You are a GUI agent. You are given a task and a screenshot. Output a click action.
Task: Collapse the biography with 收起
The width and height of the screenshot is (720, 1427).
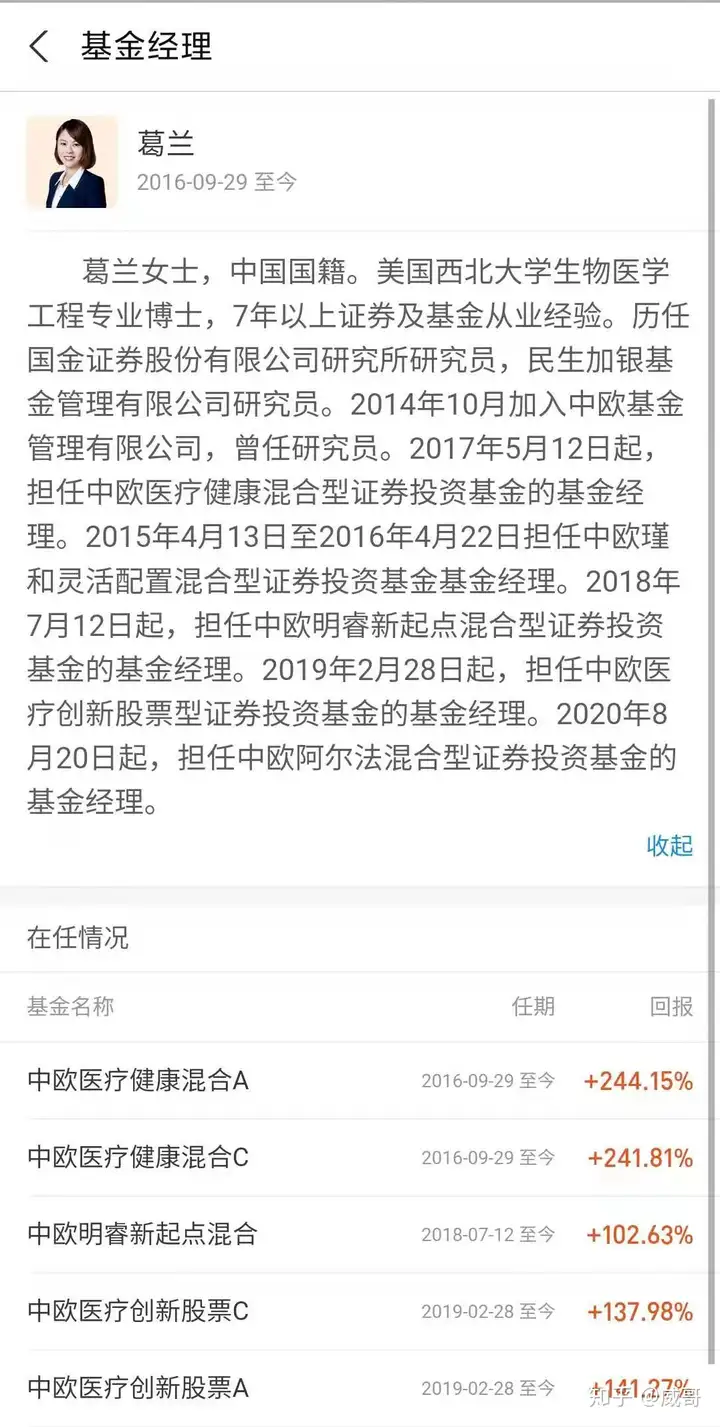click(x=669, y=845)
